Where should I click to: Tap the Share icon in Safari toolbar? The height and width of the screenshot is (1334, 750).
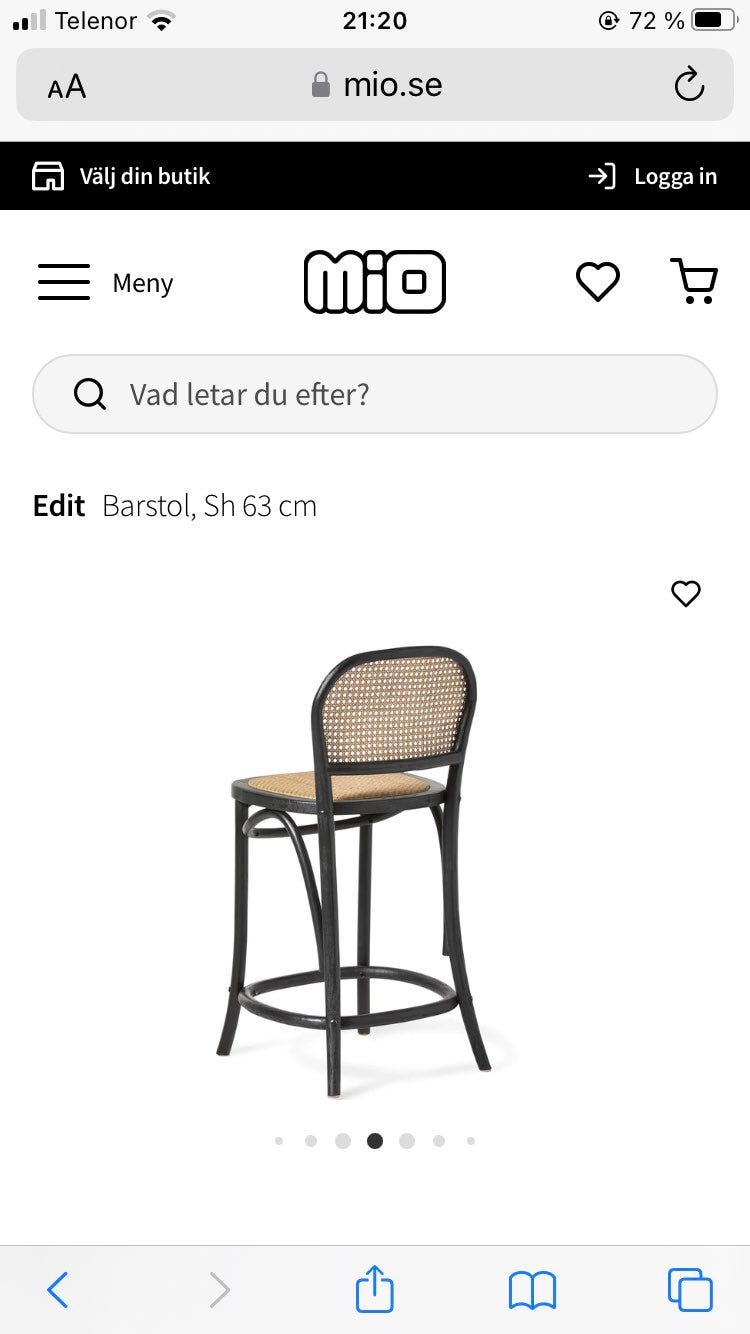[x=374, y=1289]
